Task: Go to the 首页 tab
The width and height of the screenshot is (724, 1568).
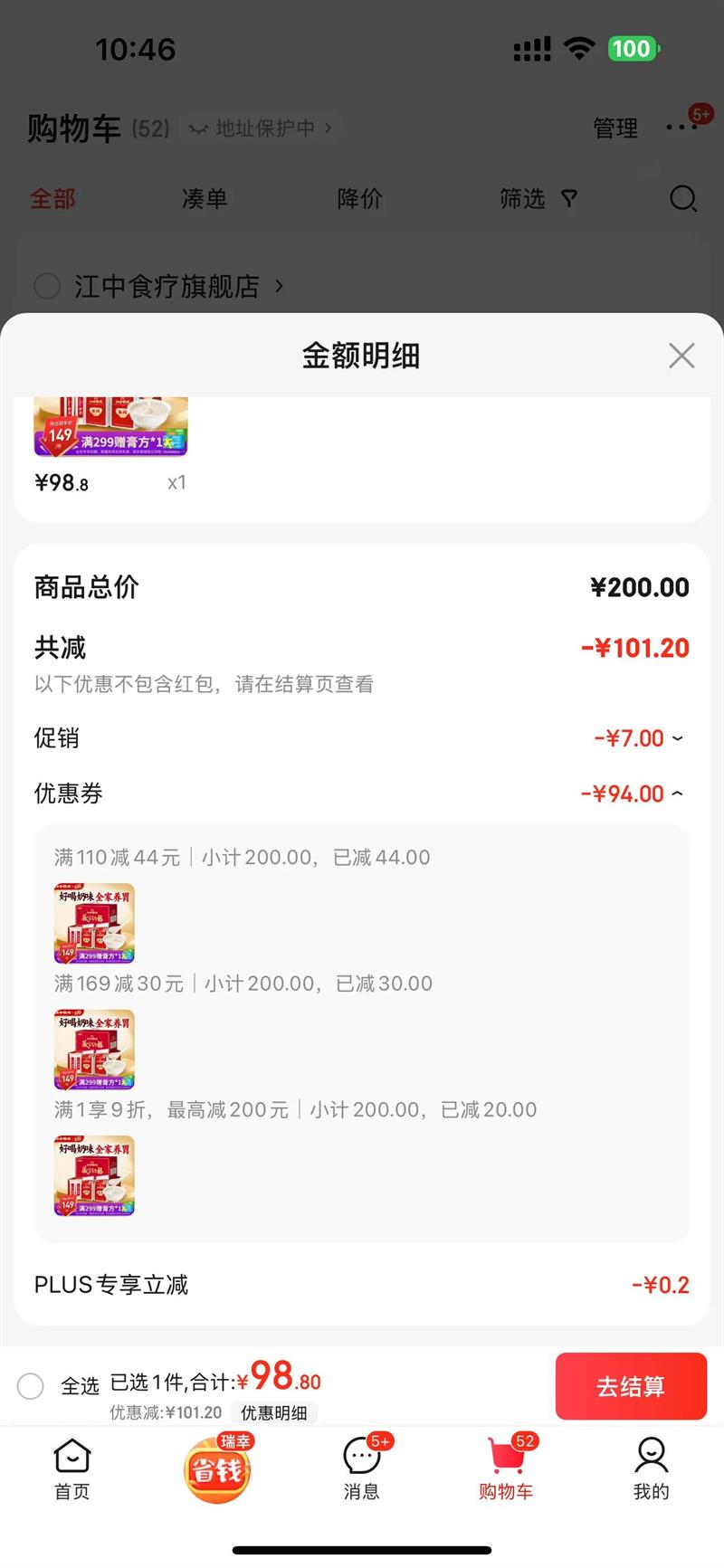Action: tap(72, 1470)
